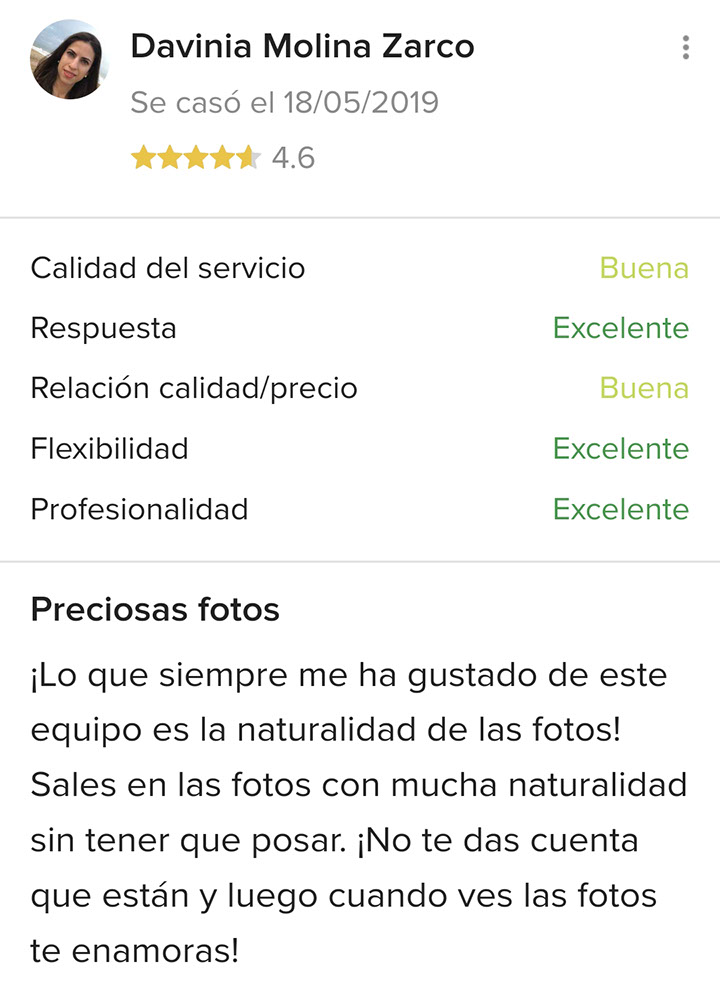This screenshot has width=720, height=986.
Task: Open the review's three-dot overflow menu
Action: (x=685, y=48)
